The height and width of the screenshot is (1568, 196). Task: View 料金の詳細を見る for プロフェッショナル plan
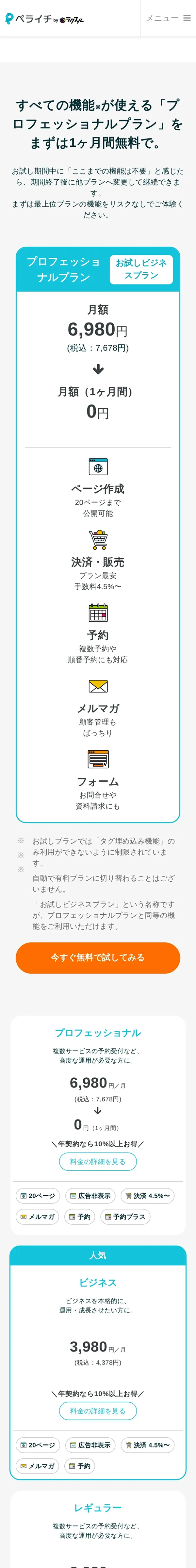coord(97,1161)
